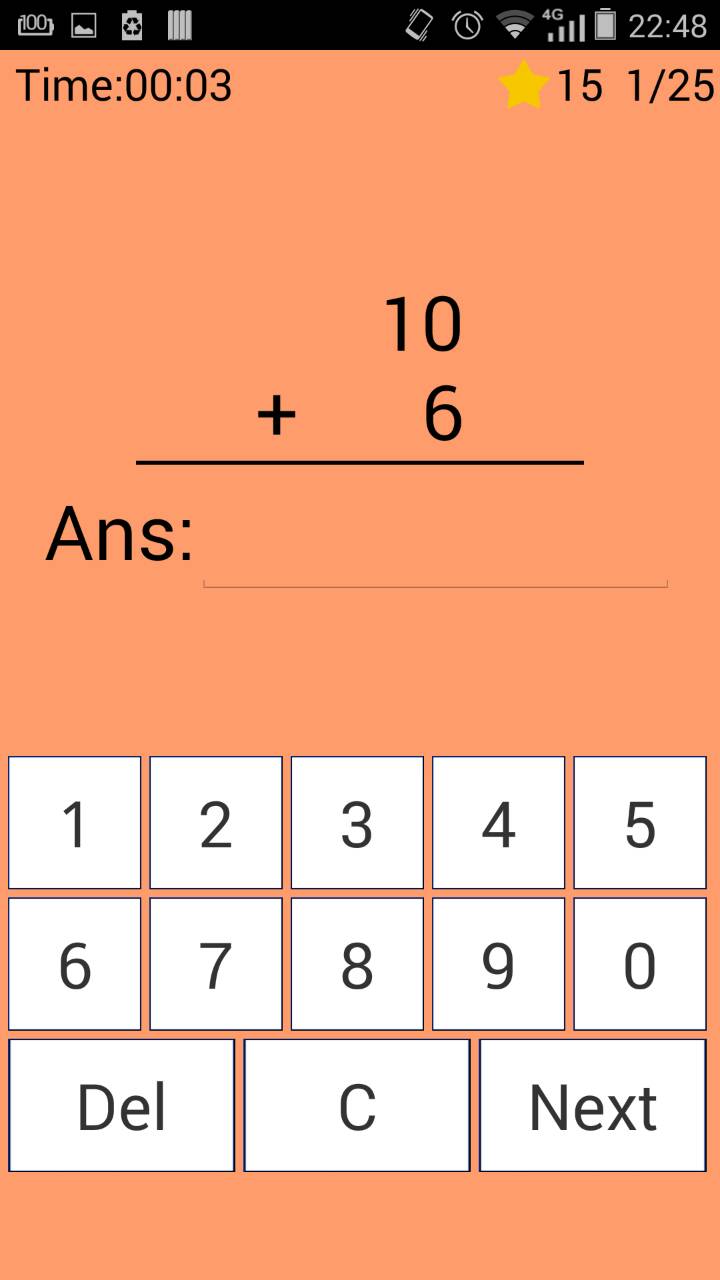Image resolution: width=720 pixels, height=1280 pixels.
Task: Enter a 0 digit
Action: click(640, 964)
